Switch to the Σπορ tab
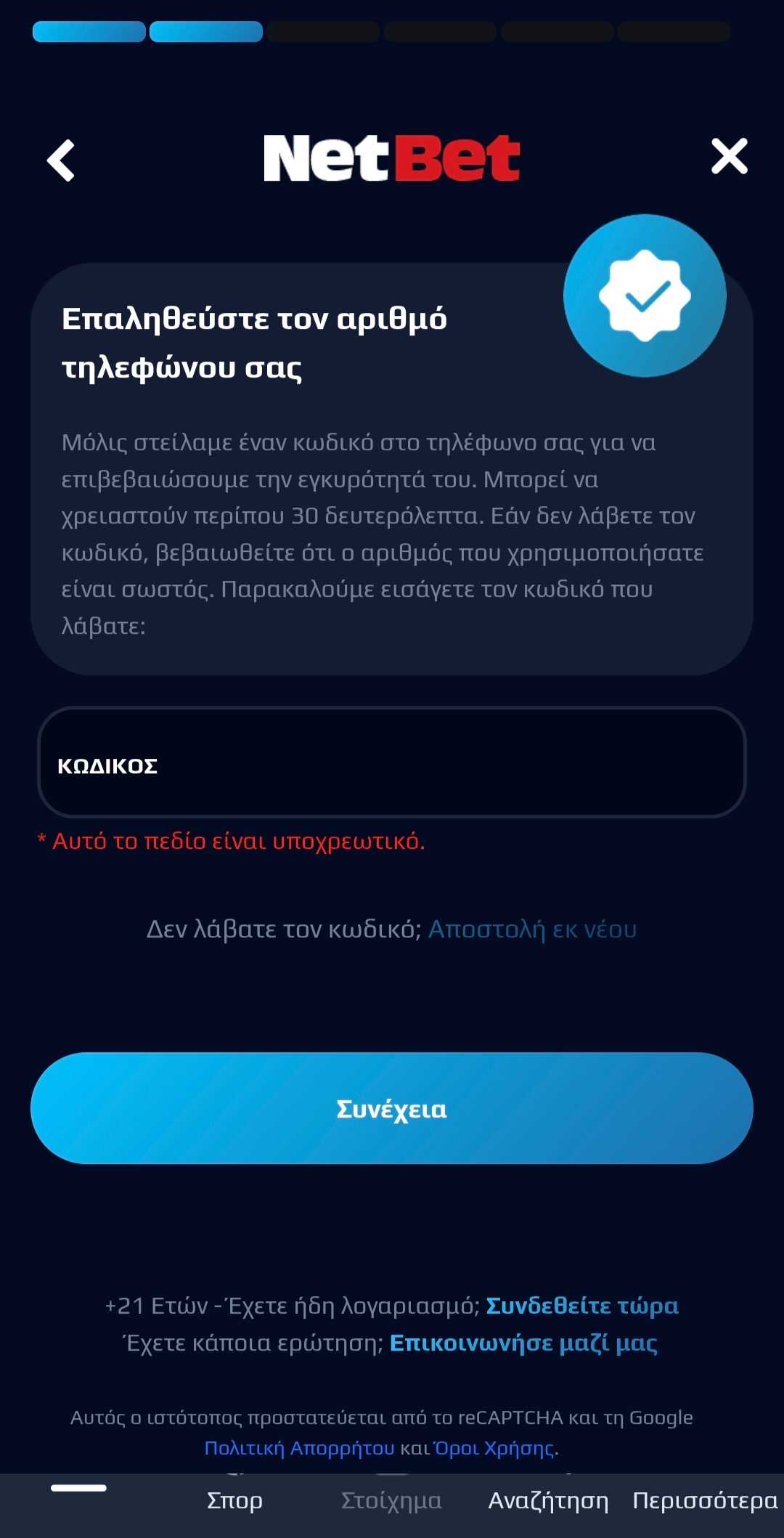784x1538 pixels. 234,1500
